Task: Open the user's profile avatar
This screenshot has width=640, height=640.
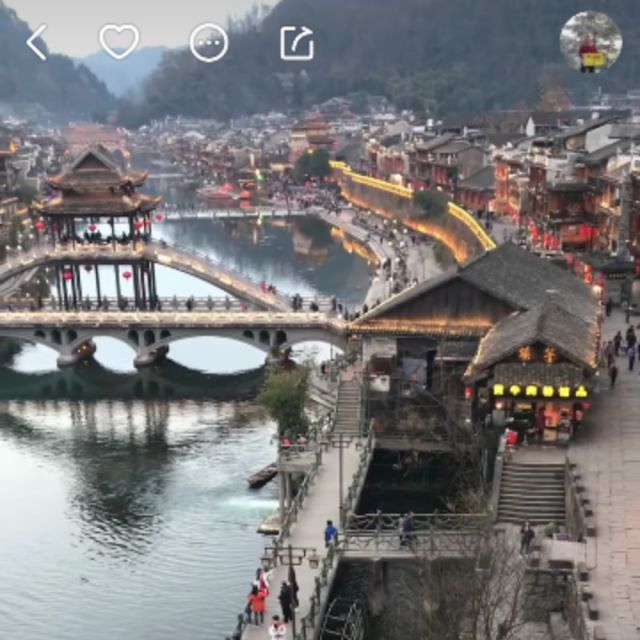Action: 591,42
